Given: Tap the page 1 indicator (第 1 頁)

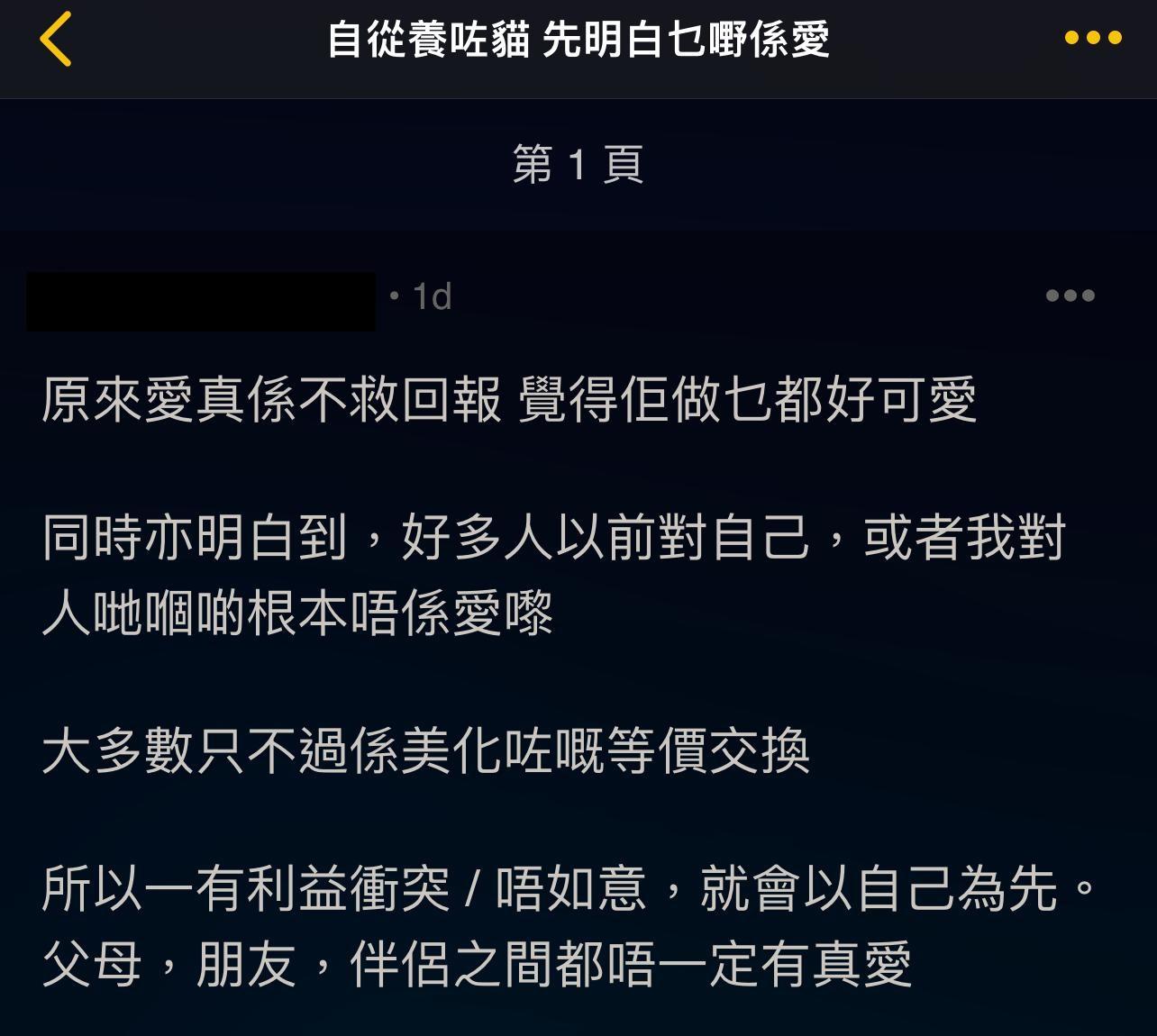Looking at the screenshot, I should click(x=578, y=165).
